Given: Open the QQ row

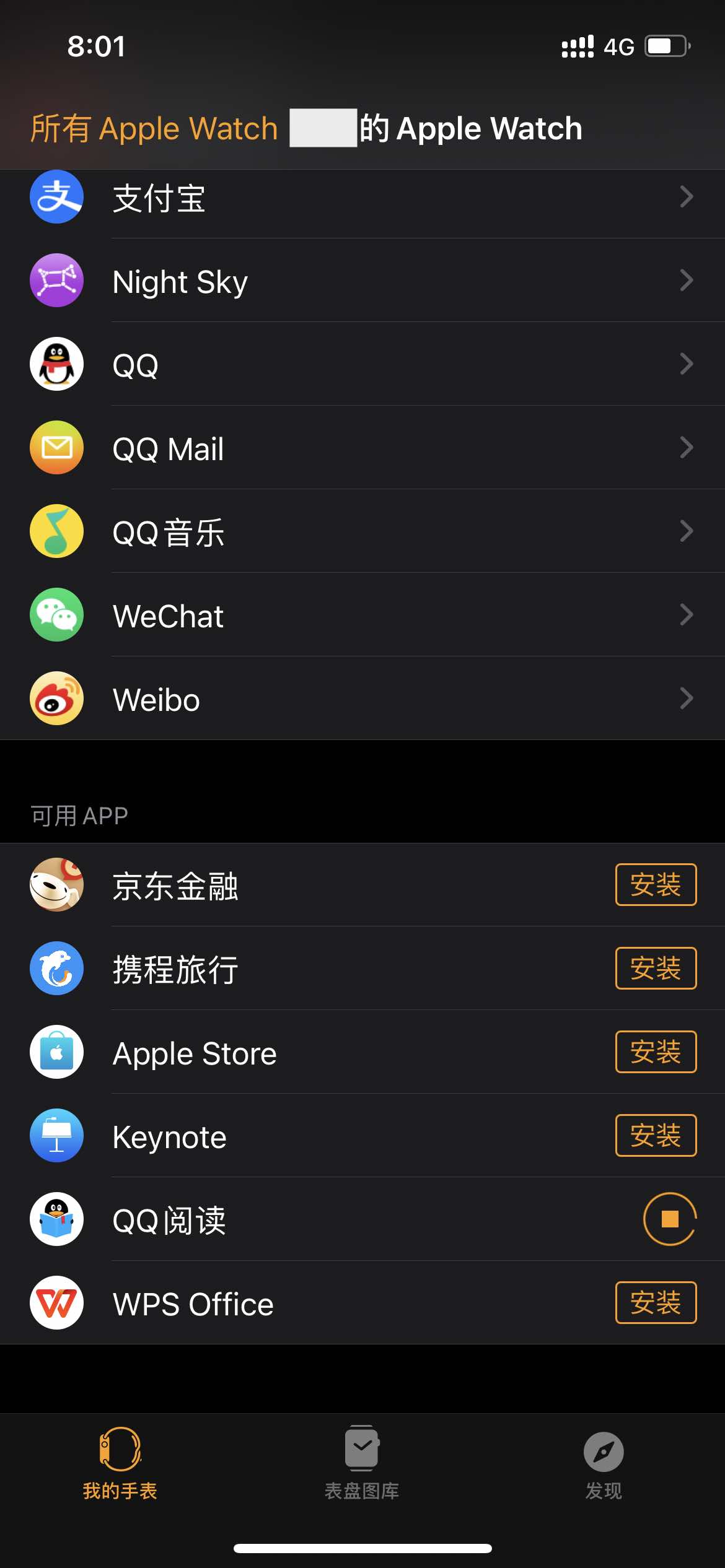Looking at the screenshot, I should pyautogui.click(x=362, y=365).
